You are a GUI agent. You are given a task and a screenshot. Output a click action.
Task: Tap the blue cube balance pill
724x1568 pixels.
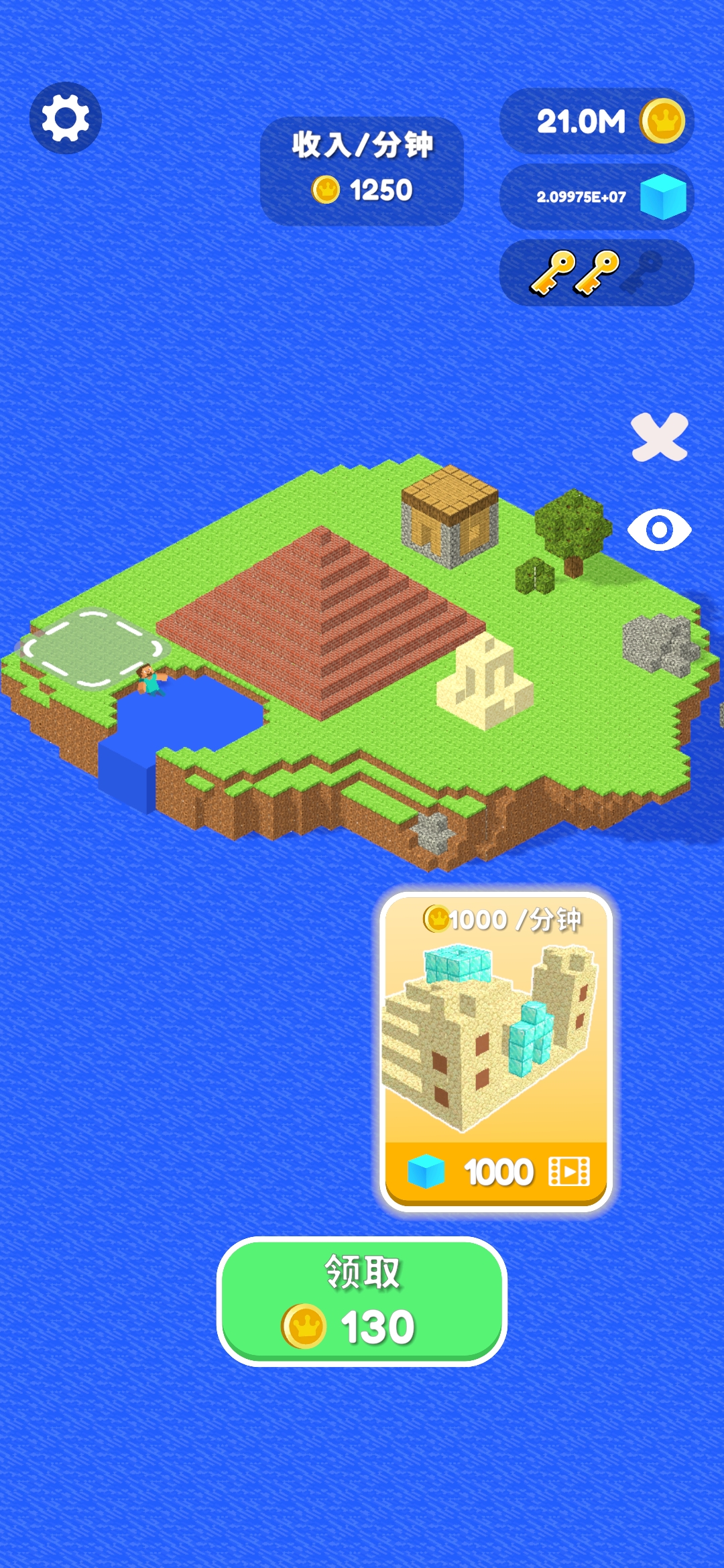(597, 197)
